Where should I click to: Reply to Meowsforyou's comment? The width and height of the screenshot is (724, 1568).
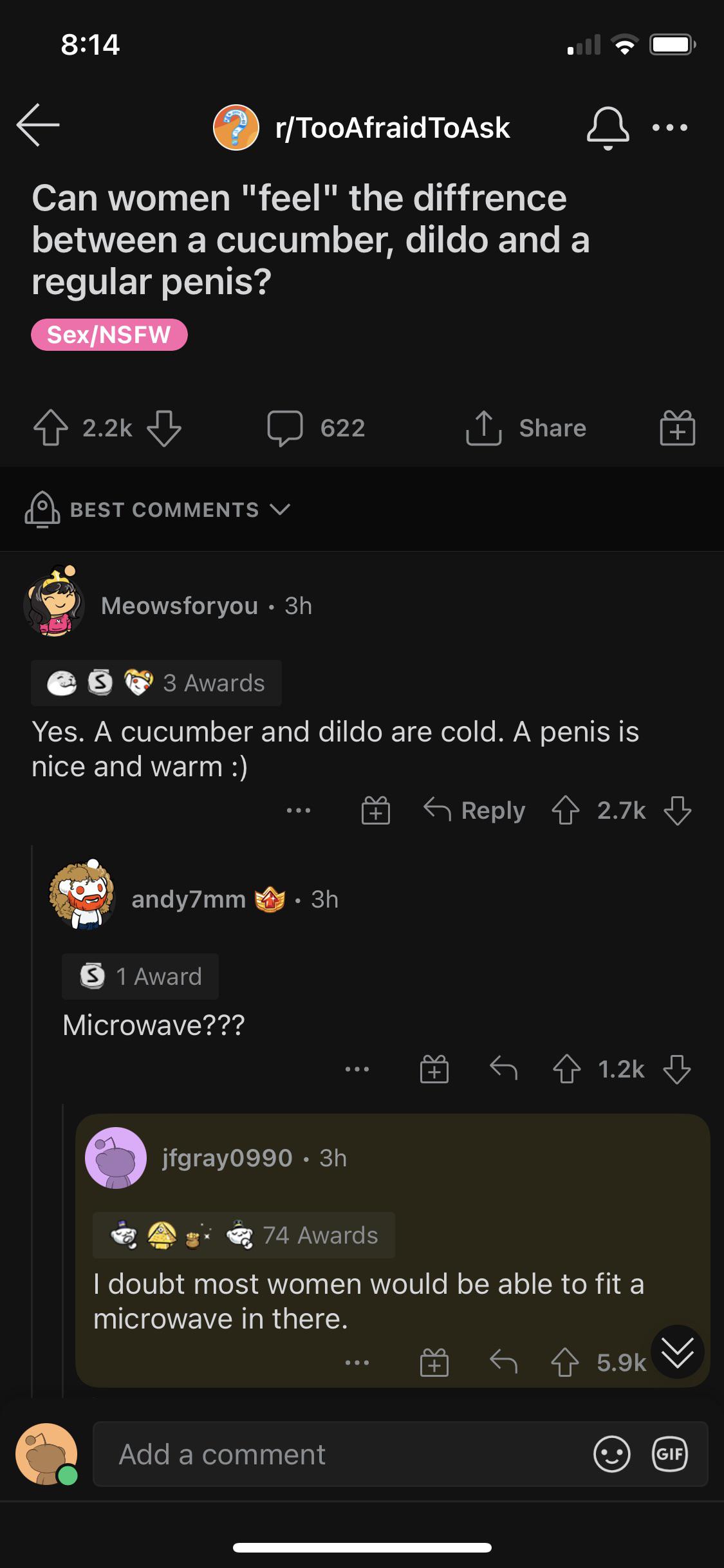[475, 810]
